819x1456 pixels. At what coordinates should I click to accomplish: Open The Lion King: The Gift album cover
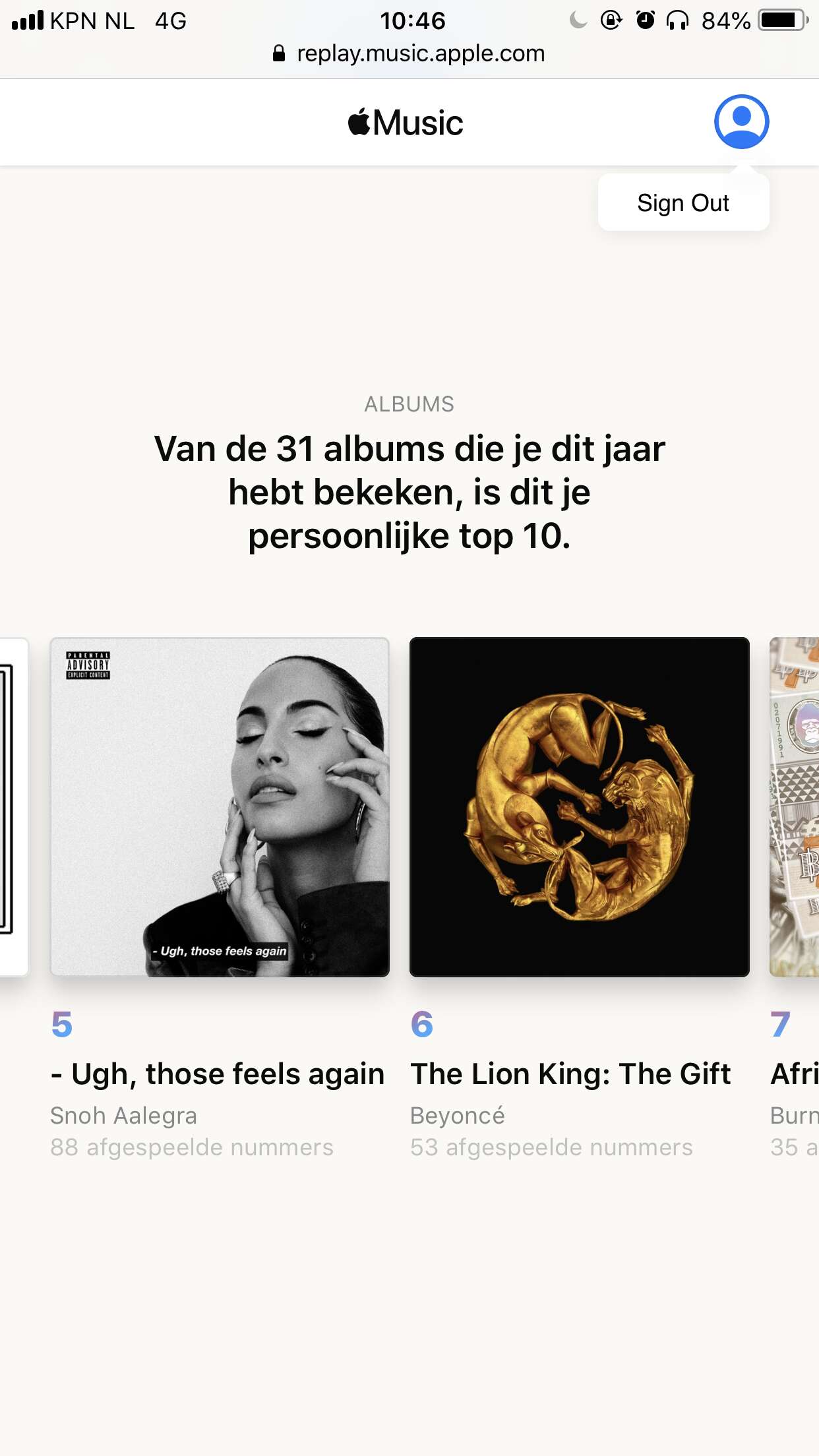[x=579, y=806]
